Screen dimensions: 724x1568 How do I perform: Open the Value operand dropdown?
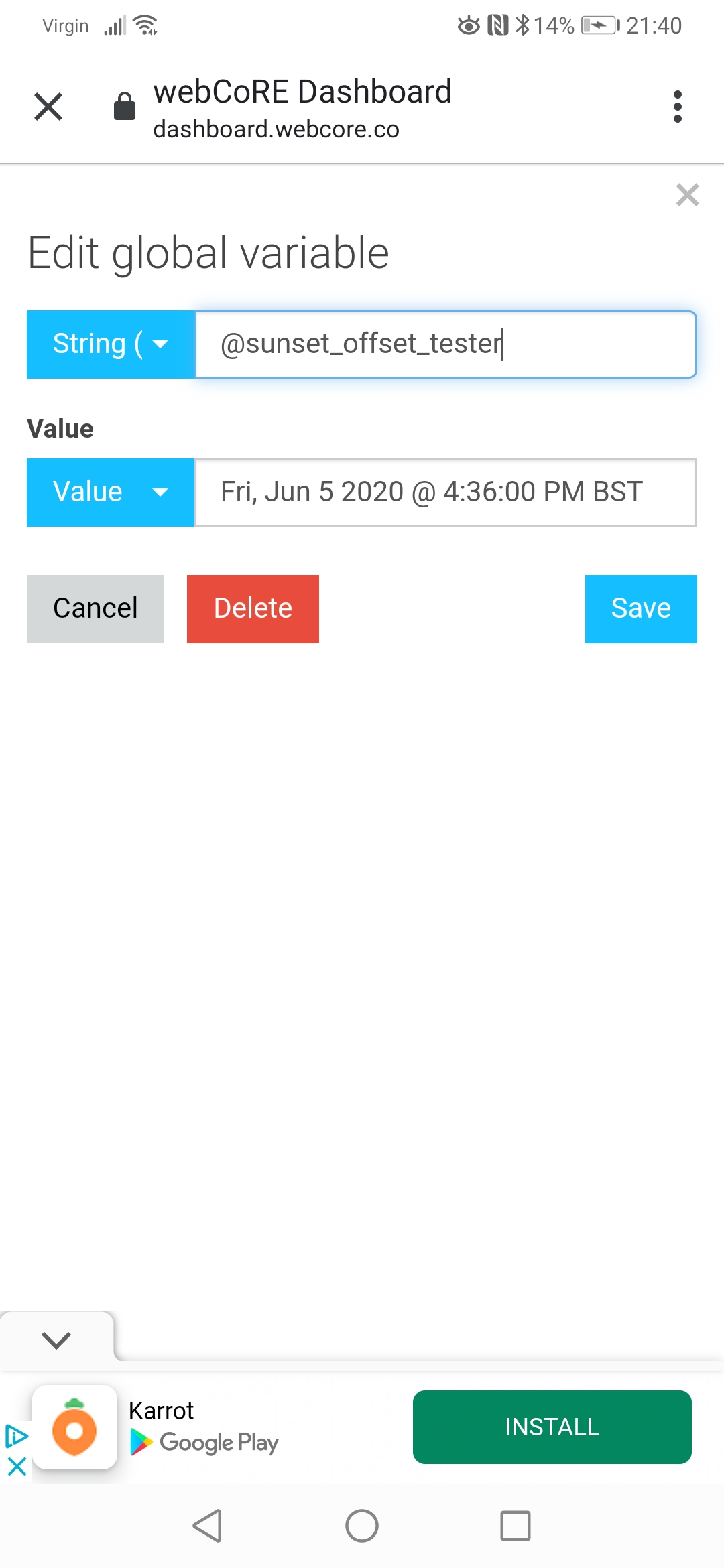coord(111,493)
